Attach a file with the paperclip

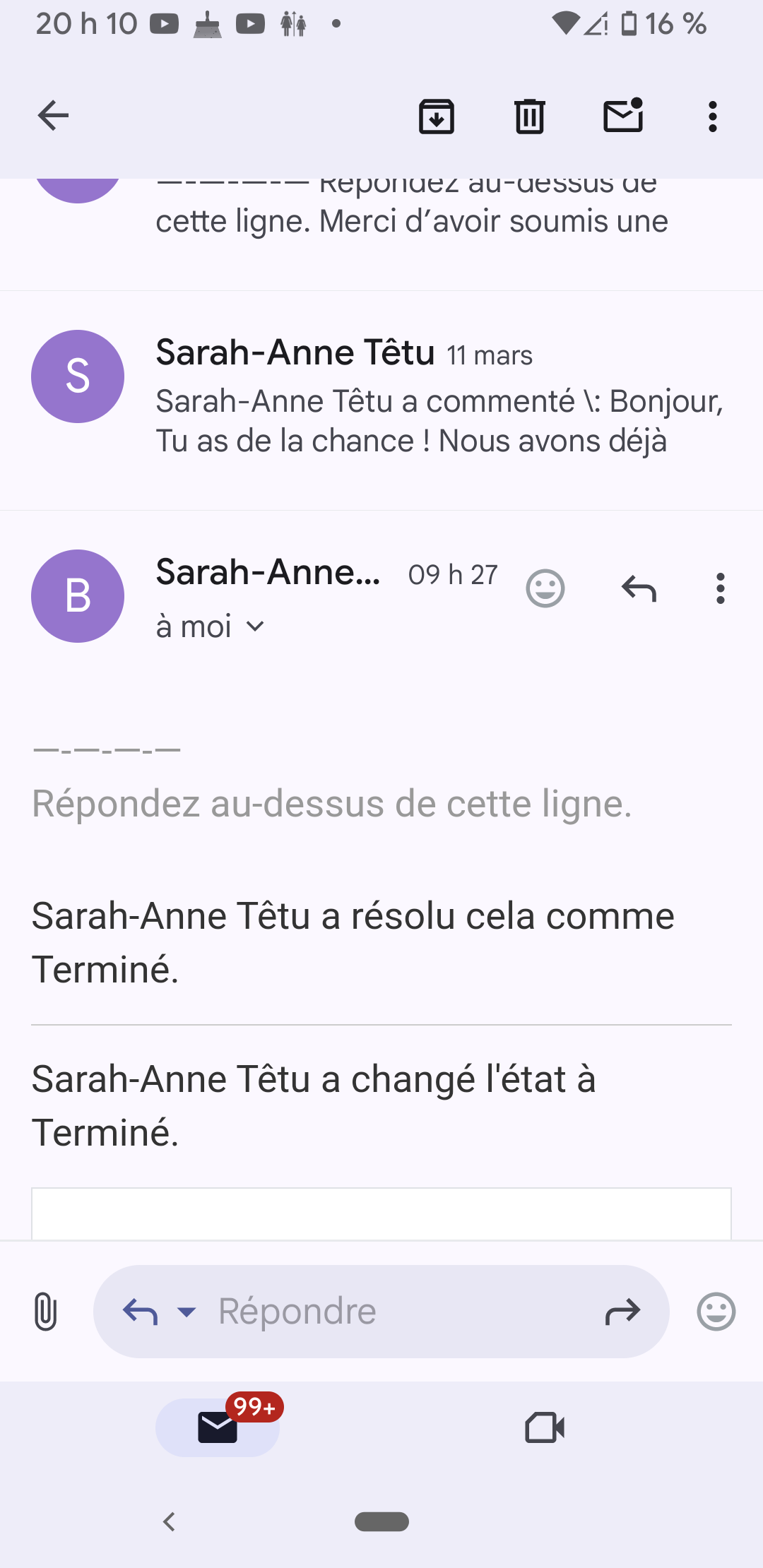46,1312
